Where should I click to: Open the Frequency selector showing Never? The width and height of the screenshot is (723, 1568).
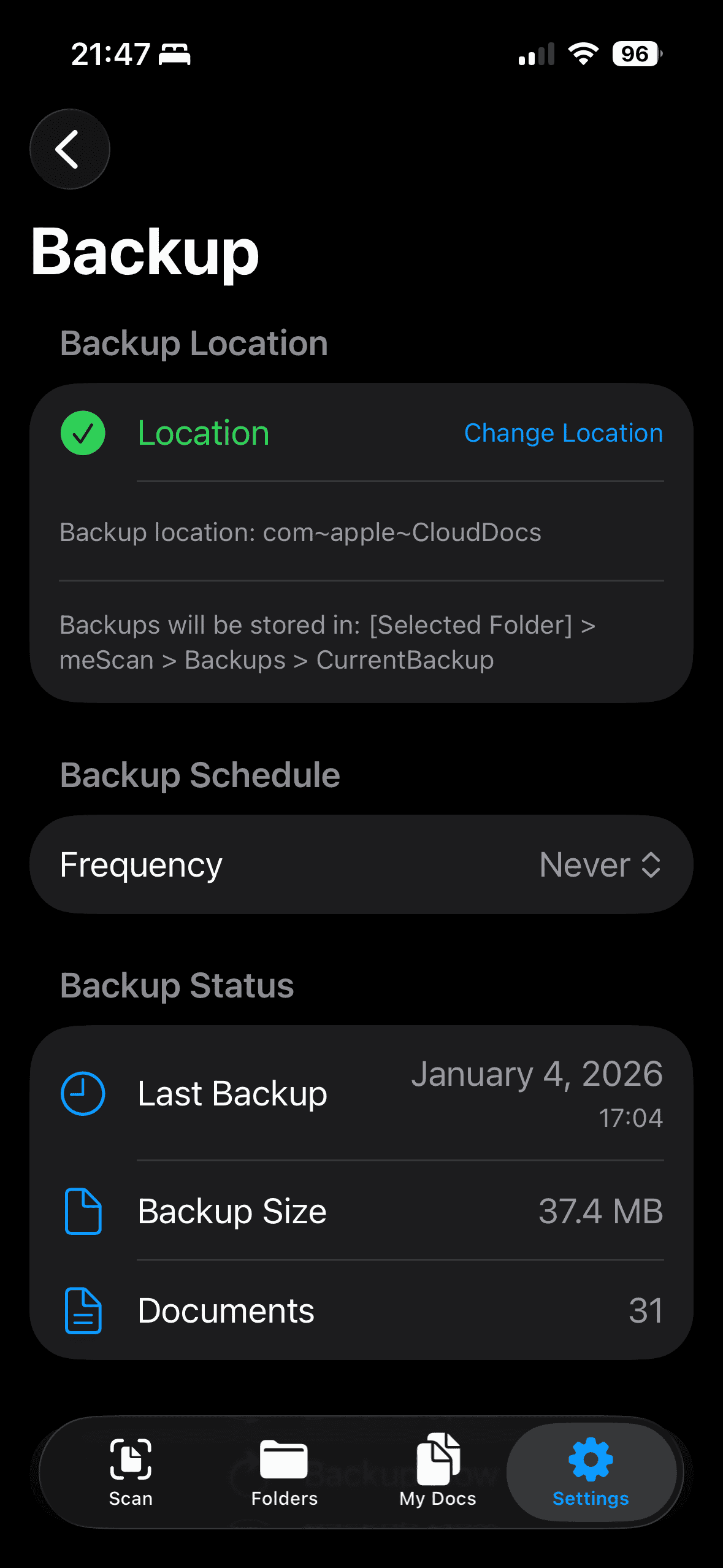tap(362, 864)
